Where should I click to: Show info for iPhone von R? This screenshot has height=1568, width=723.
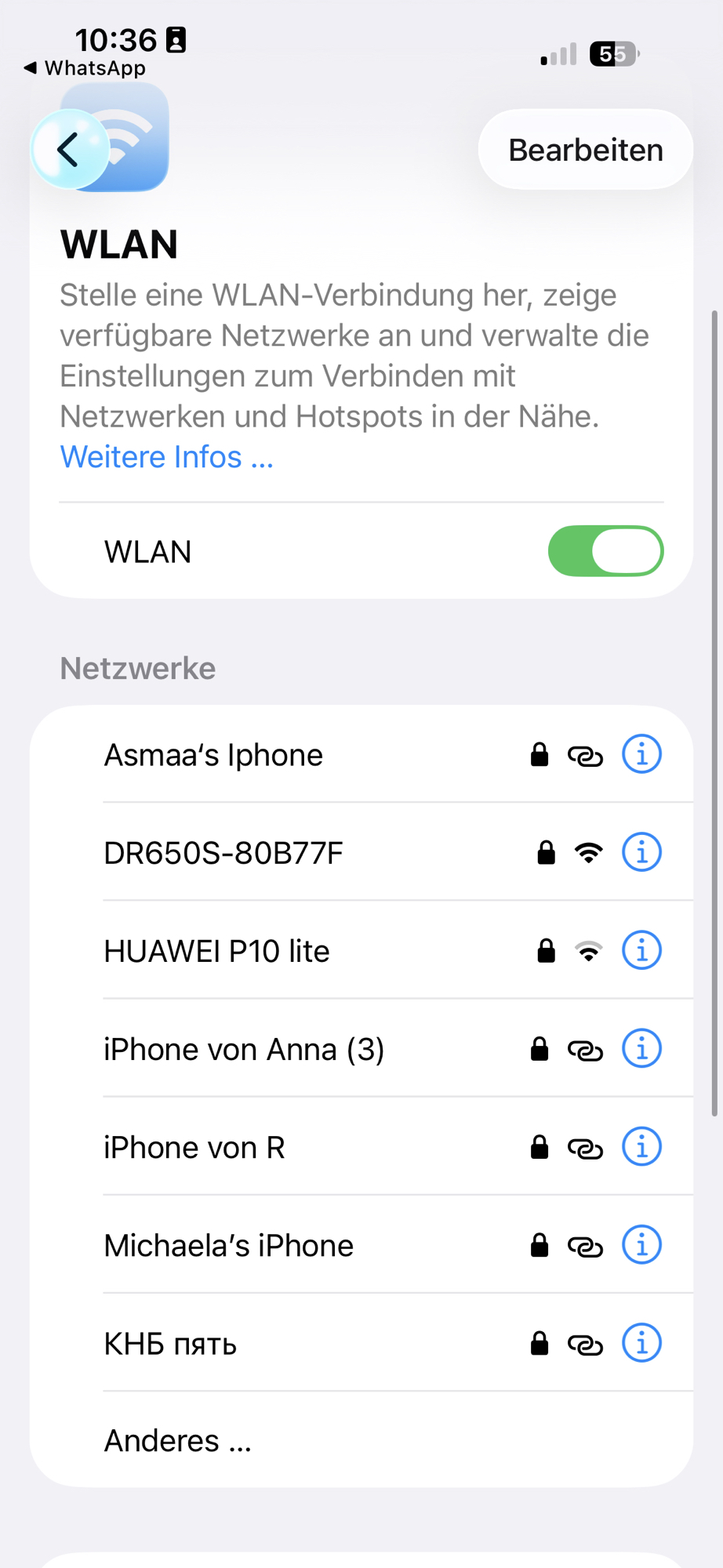pos(641,1147)
